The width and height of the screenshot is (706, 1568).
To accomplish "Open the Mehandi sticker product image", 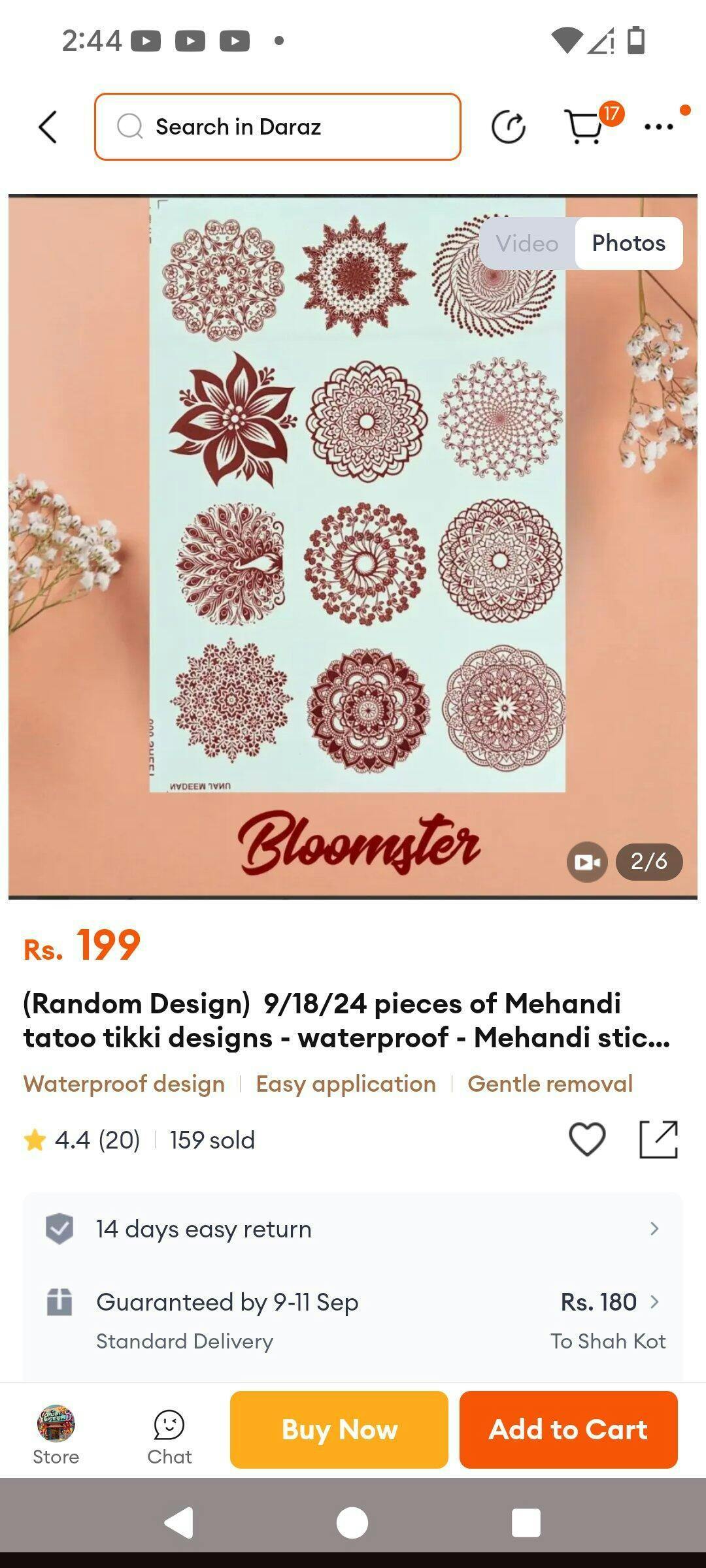I will click(353, 523).
